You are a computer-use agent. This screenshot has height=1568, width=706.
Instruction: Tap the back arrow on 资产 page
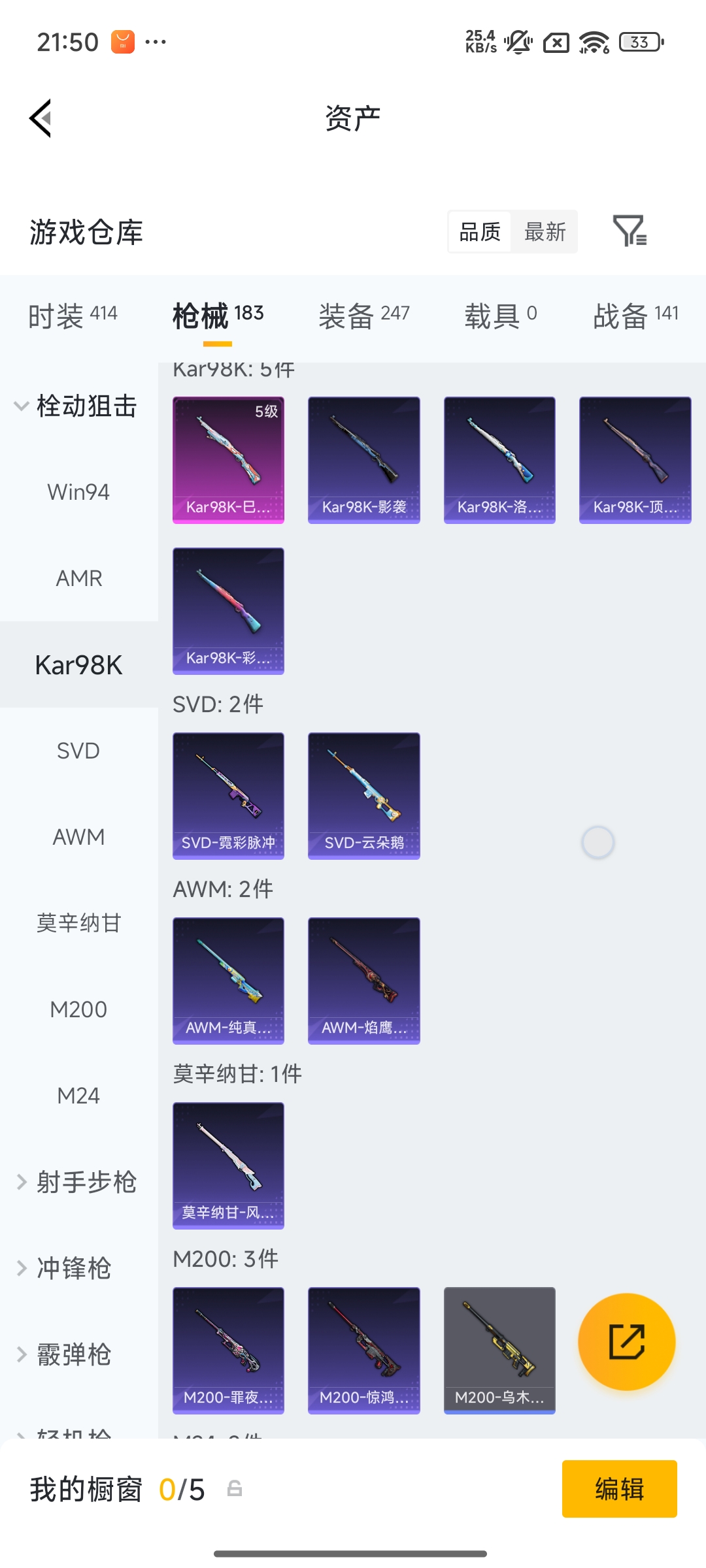click(39, 118)
